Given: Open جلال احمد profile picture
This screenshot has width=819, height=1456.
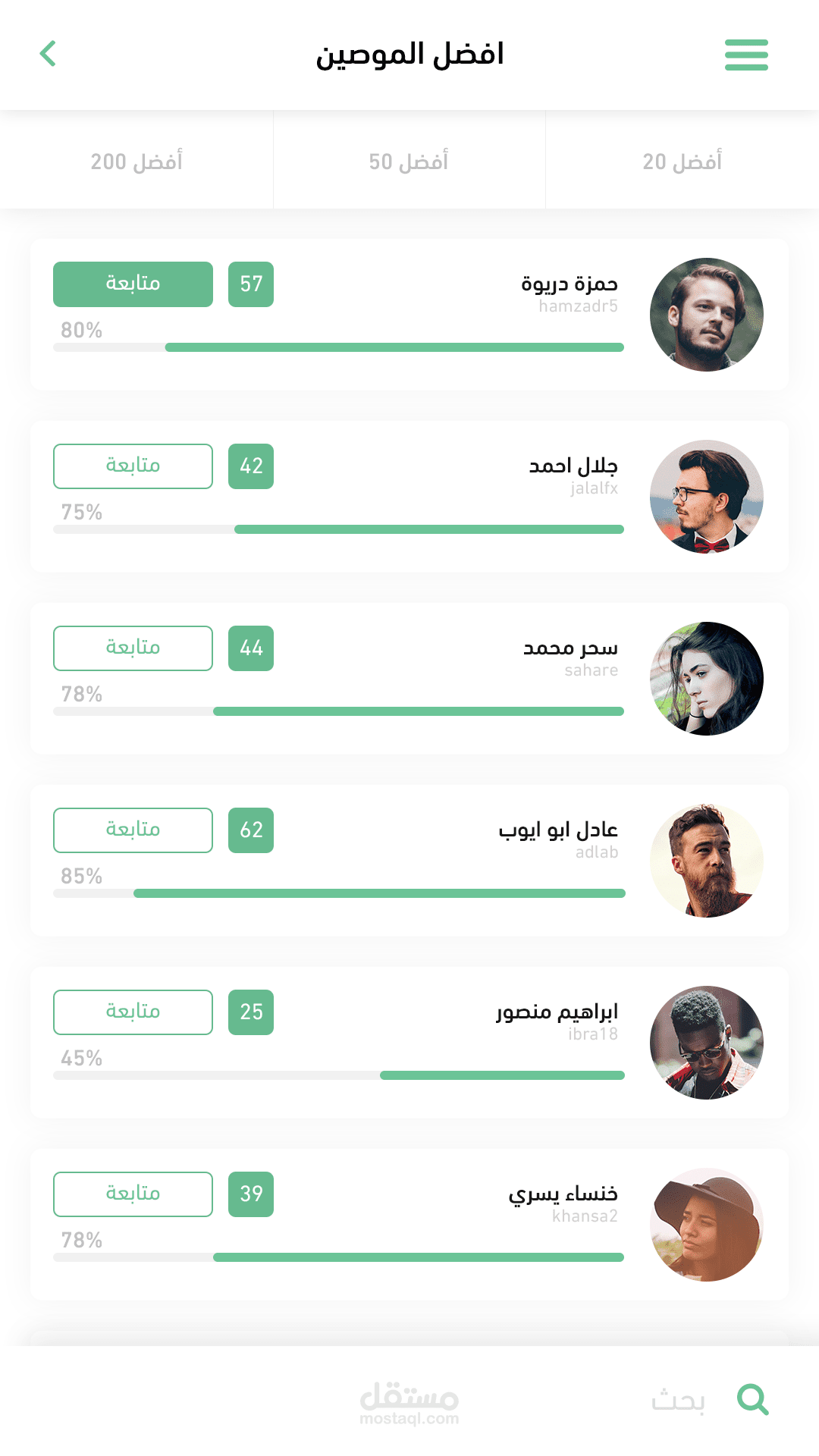Looking at the screenshot, I should click(x=707, y=497).
